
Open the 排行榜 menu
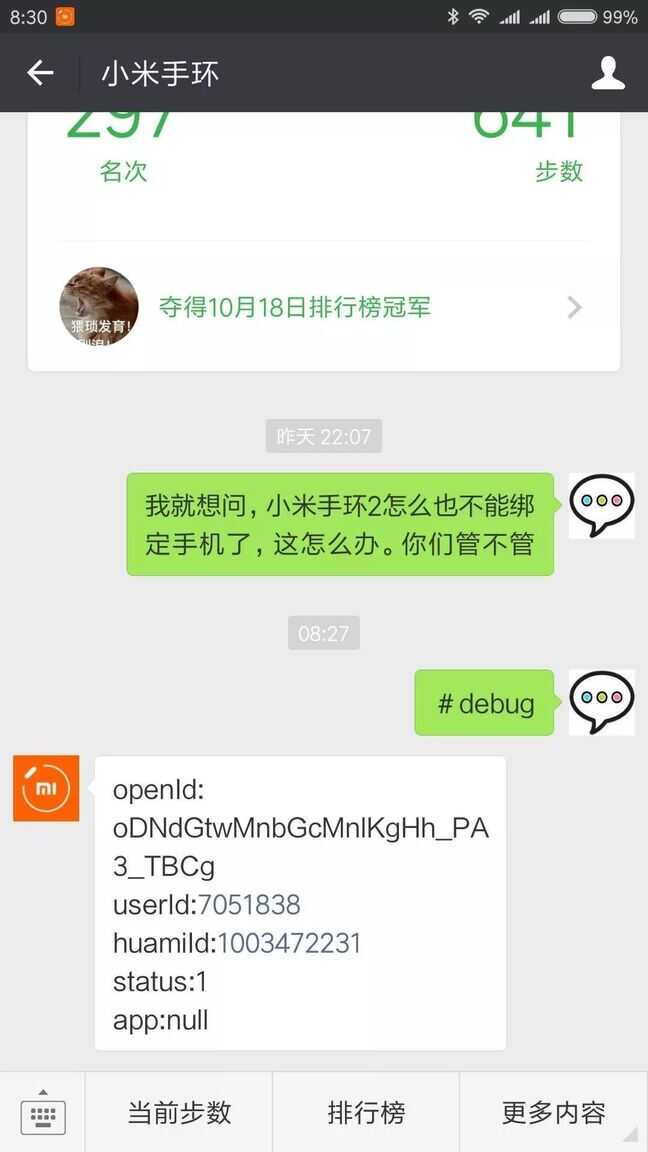(x=366, y=1112)
